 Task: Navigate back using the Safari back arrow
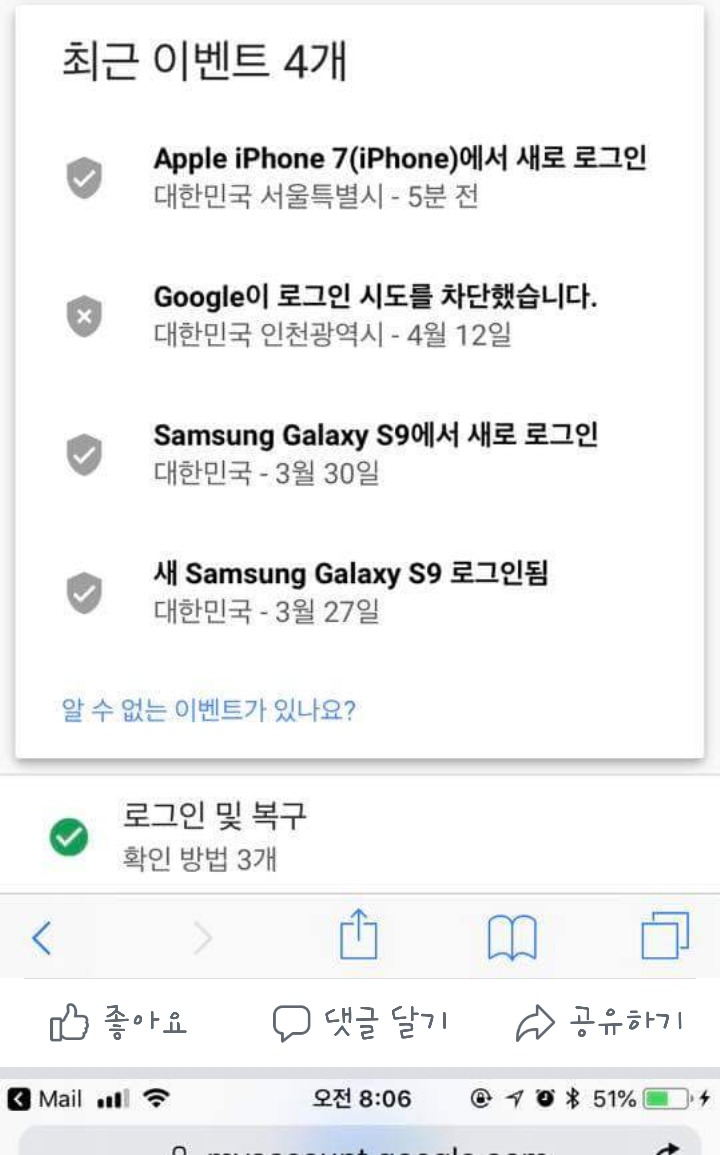click(40, 936)
